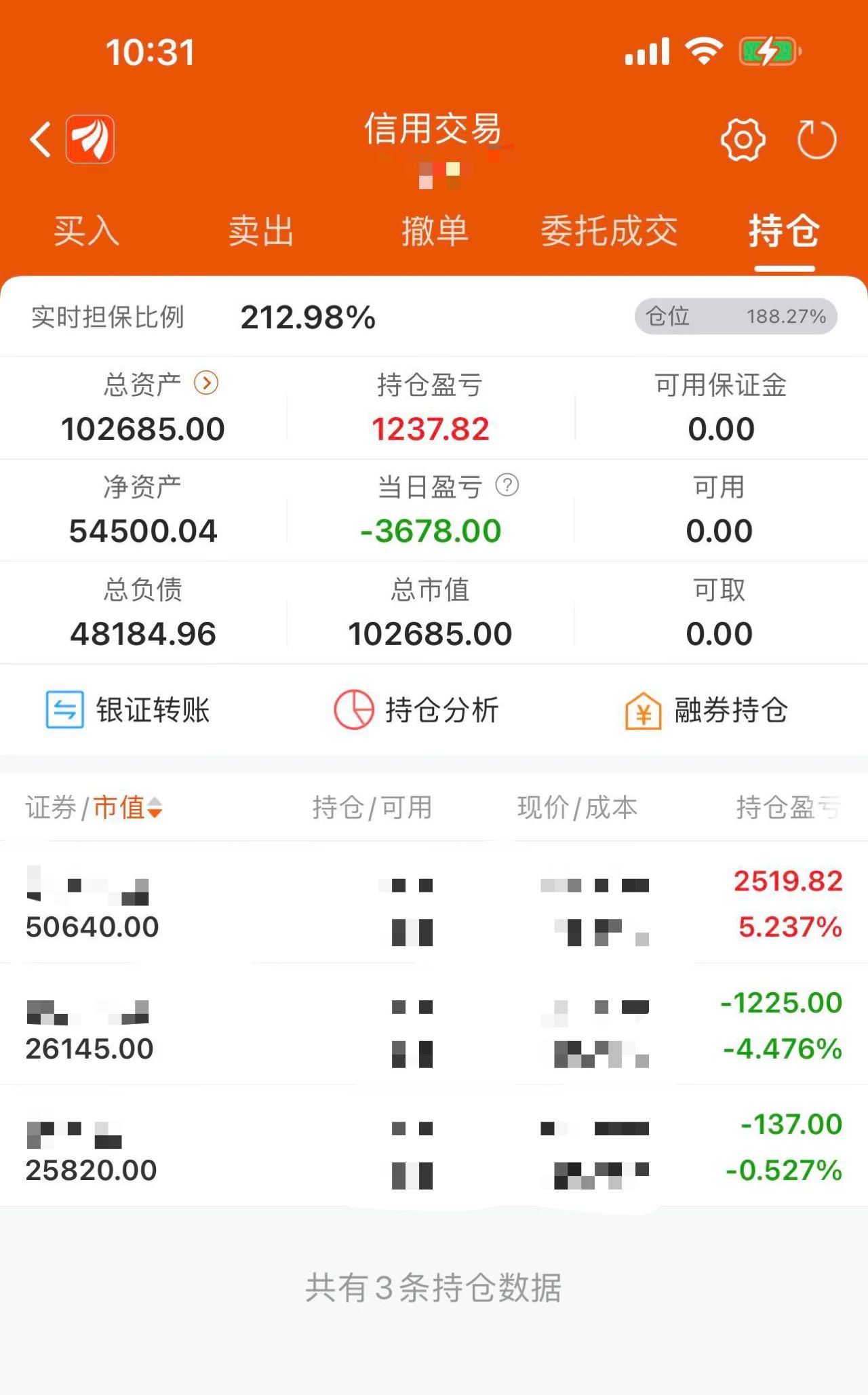Open the 撤单 tab
Screen dimensions: 868x1395
point(435,231)
